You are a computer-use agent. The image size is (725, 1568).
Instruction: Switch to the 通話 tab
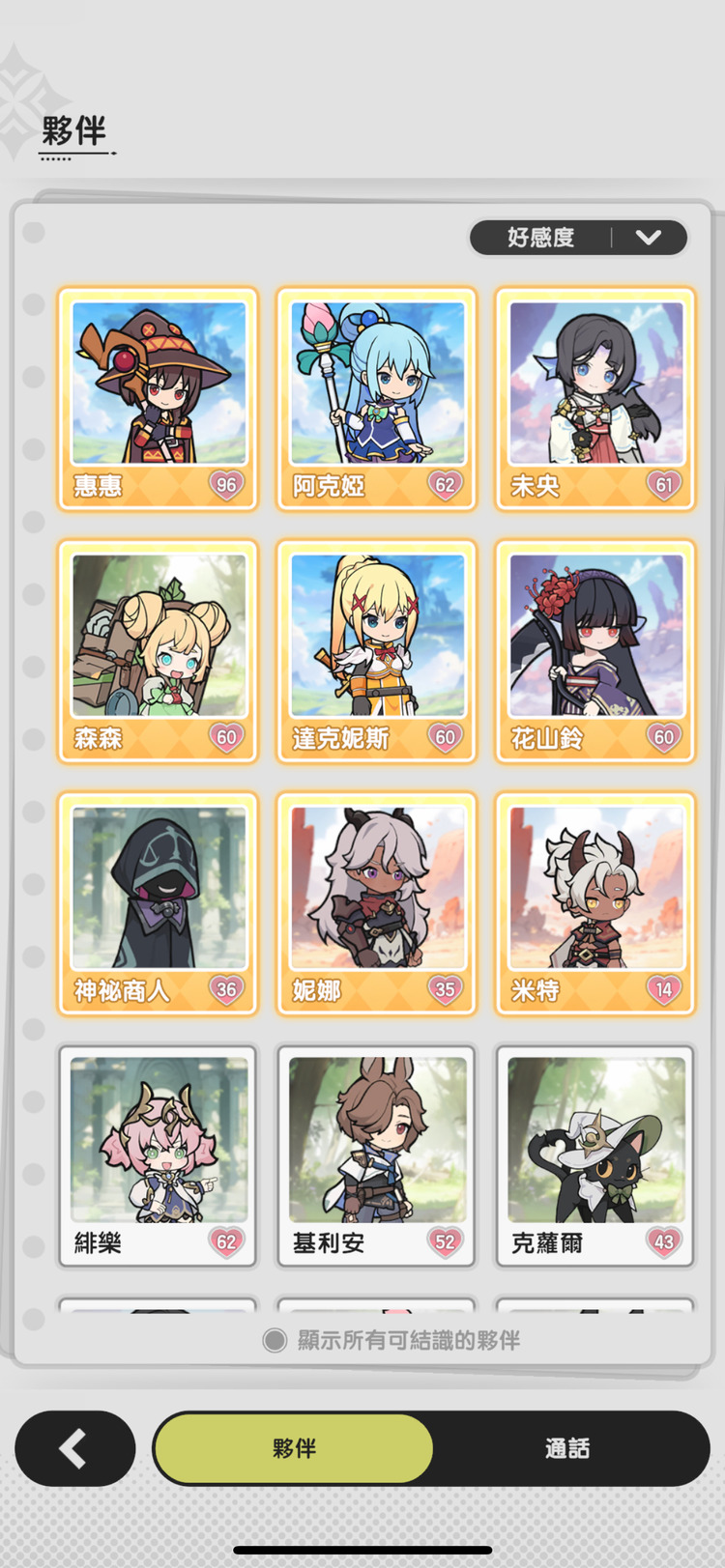pyautogui.click(x=566, y=1448)
